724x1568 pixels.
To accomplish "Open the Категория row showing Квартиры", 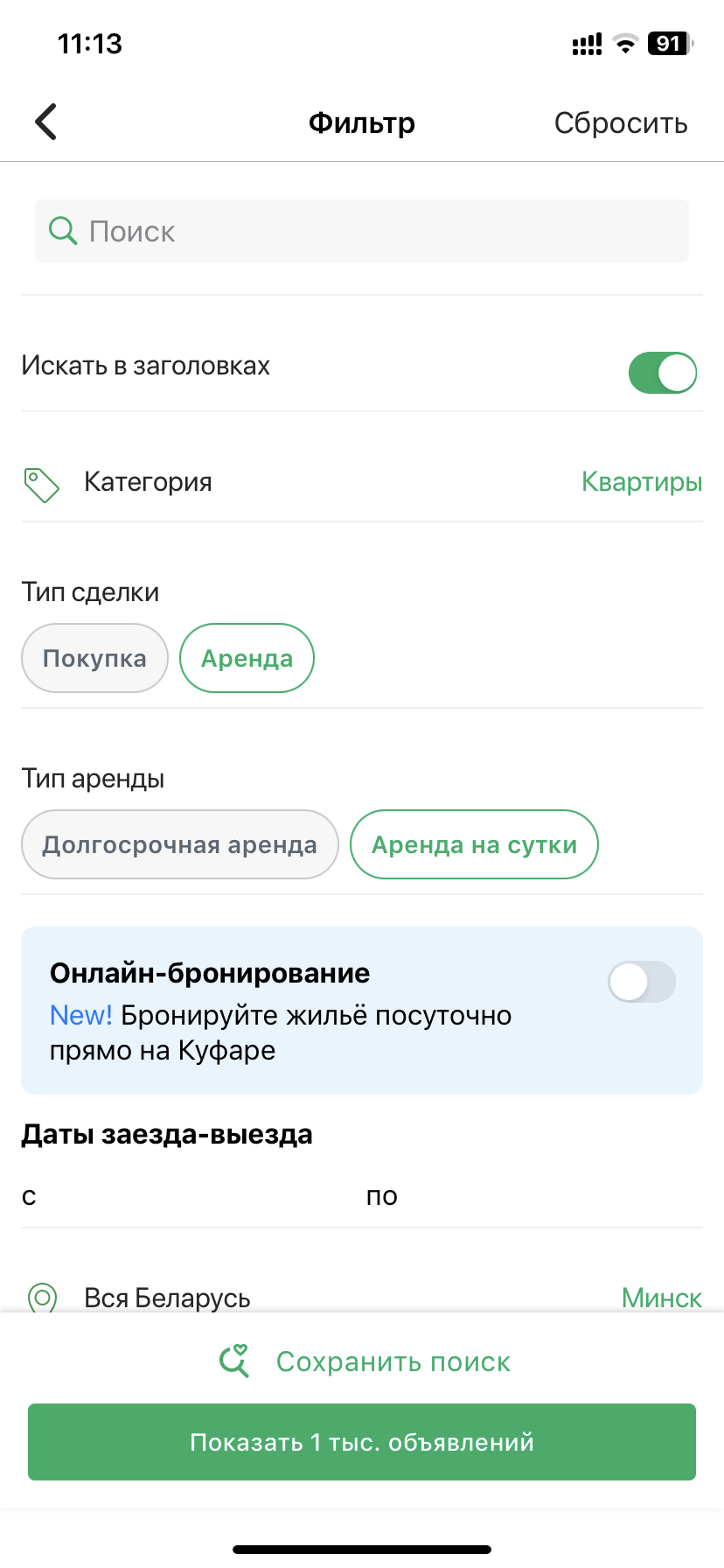I will point(362,482).
